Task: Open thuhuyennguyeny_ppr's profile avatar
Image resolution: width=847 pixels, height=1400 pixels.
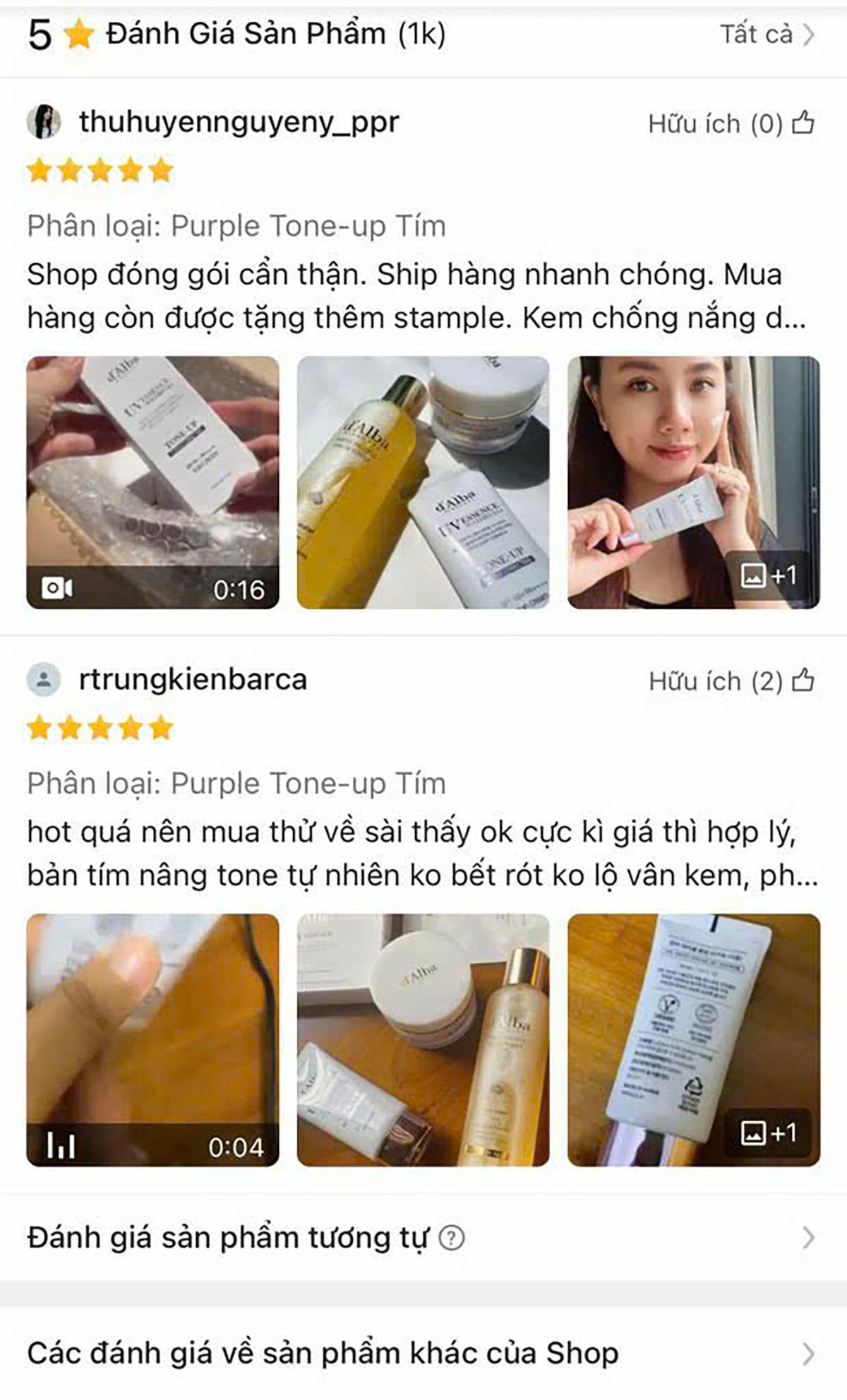Action: [44, 122]
